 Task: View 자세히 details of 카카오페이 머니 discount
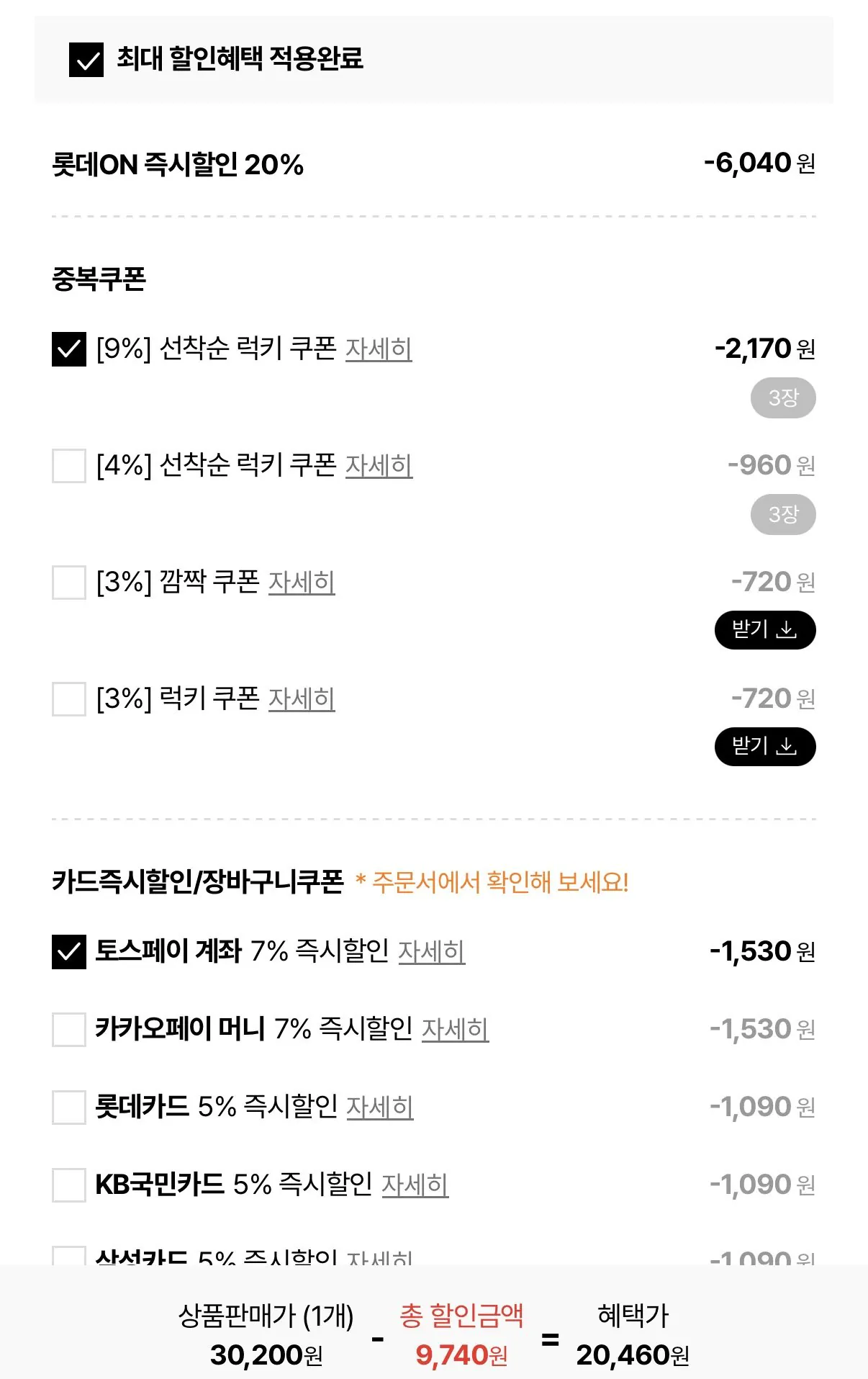coord(456,1030)
